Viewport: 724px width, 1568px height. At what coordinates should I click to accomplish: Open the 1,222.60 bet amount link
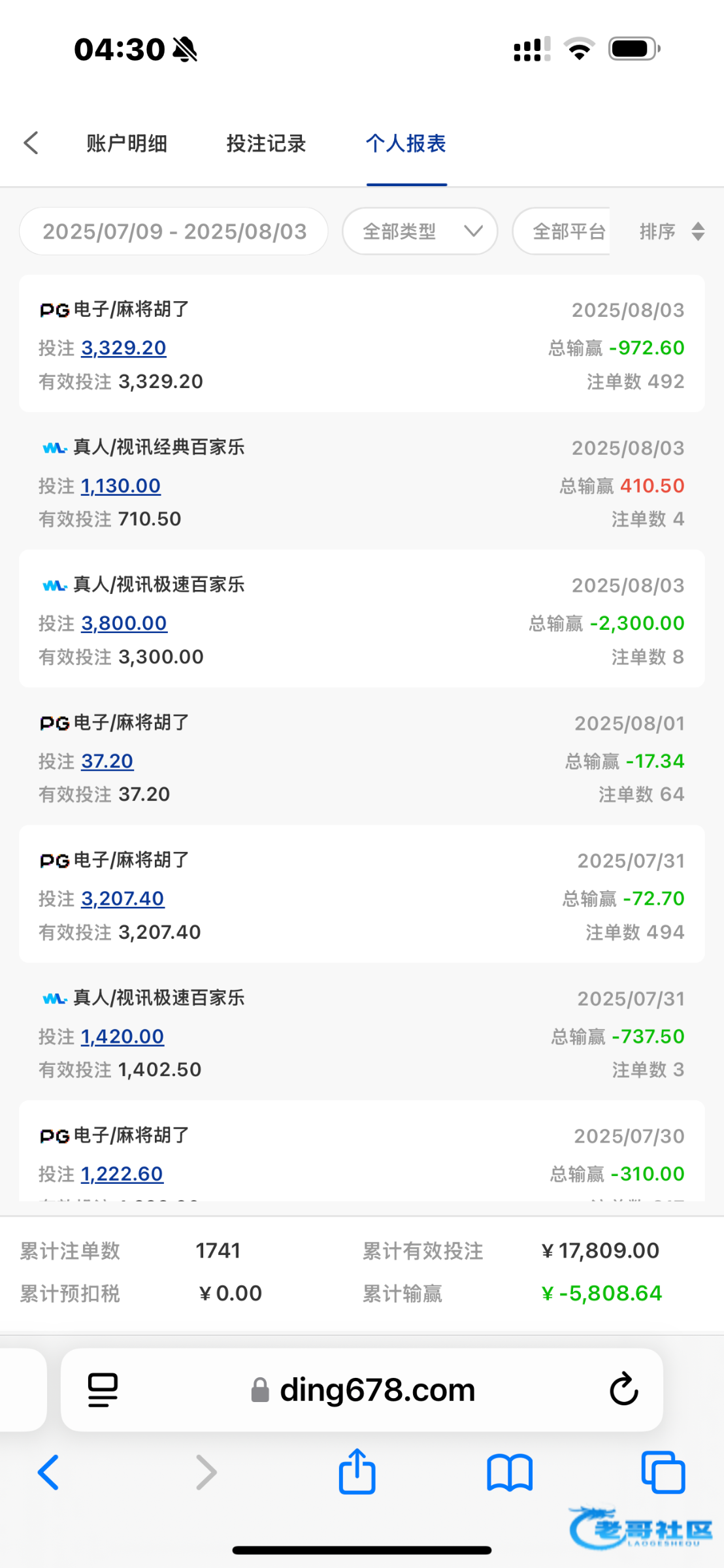tap(122, 1174)
